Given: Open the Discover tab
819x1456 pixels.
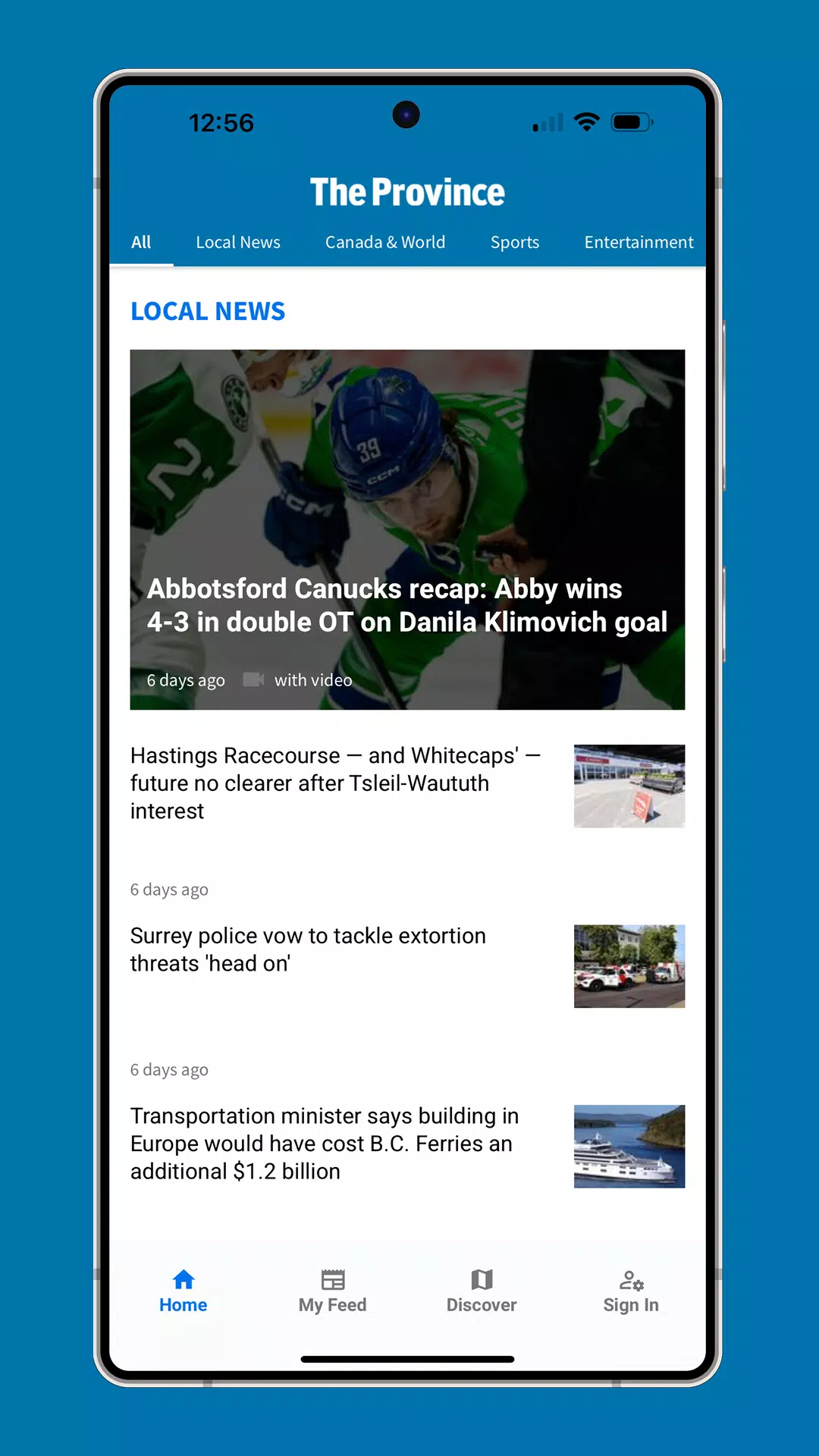Looking at the screenshot, I should (x=482, y=1291).
